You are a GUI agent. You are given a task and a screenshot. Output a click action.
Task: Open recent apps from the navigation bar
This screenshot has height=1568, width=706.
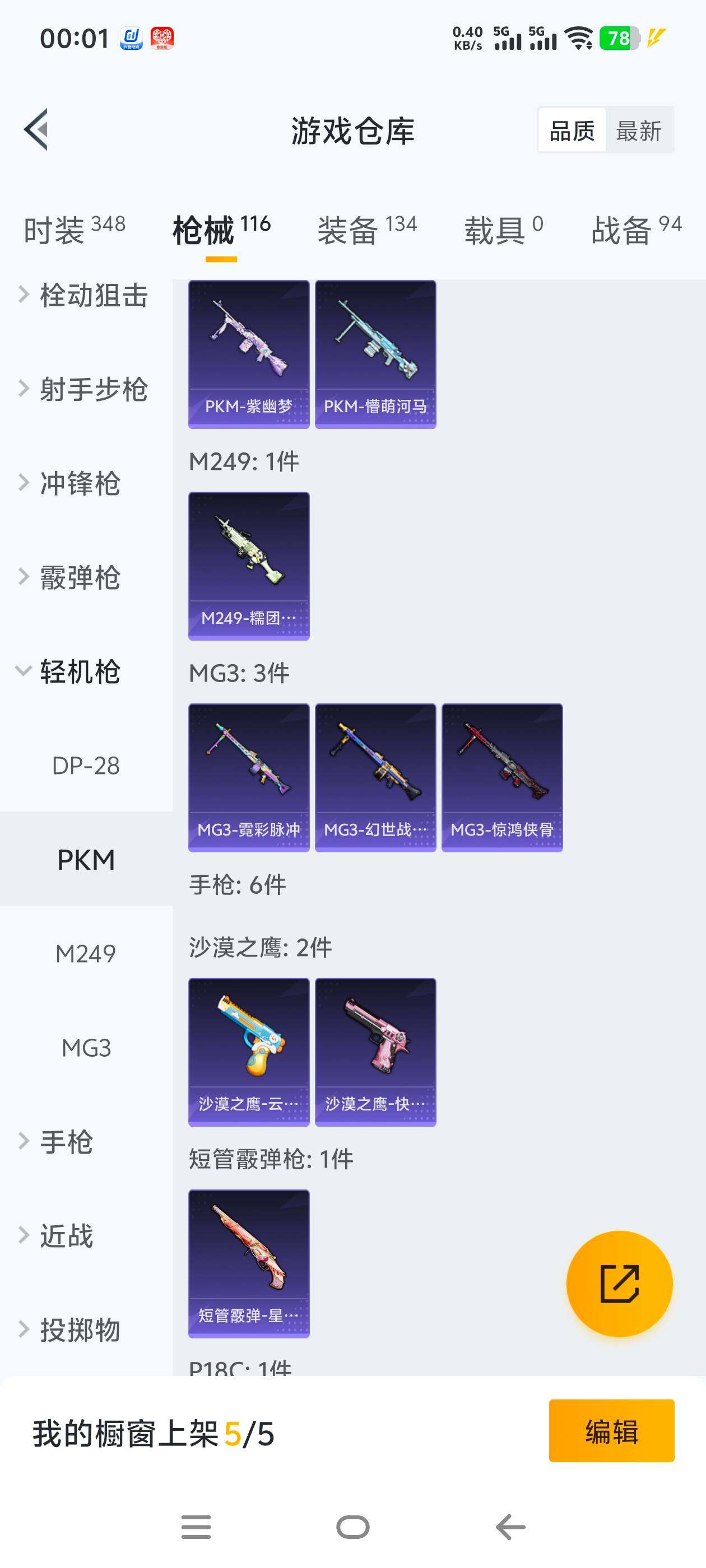click(x=196, y=1527)
